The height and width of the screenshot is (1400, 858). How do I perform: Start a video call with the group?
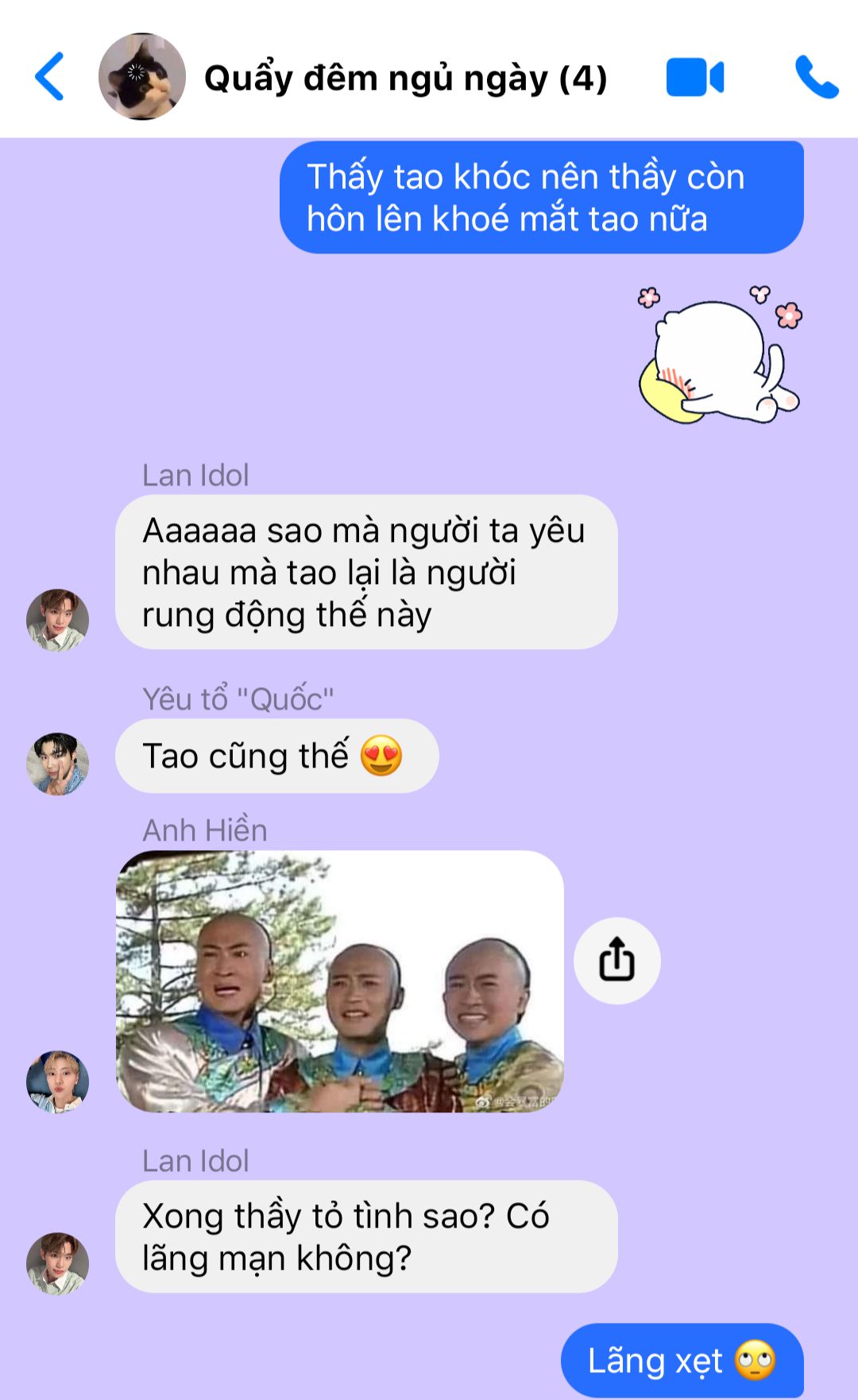[695, 77]
